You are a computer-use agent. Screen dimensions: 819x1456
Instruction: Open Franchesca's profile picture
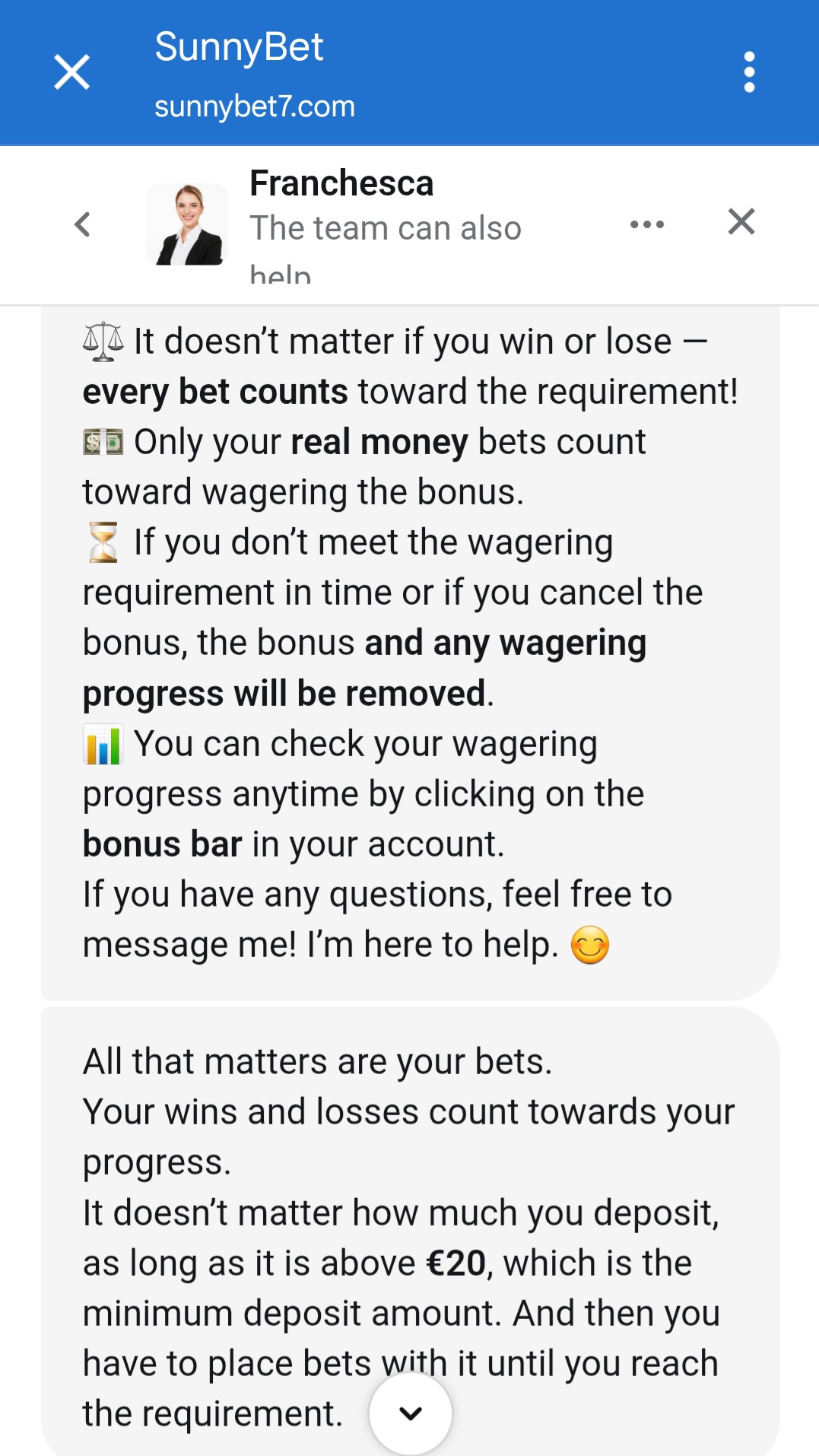[x=187, y=224]
